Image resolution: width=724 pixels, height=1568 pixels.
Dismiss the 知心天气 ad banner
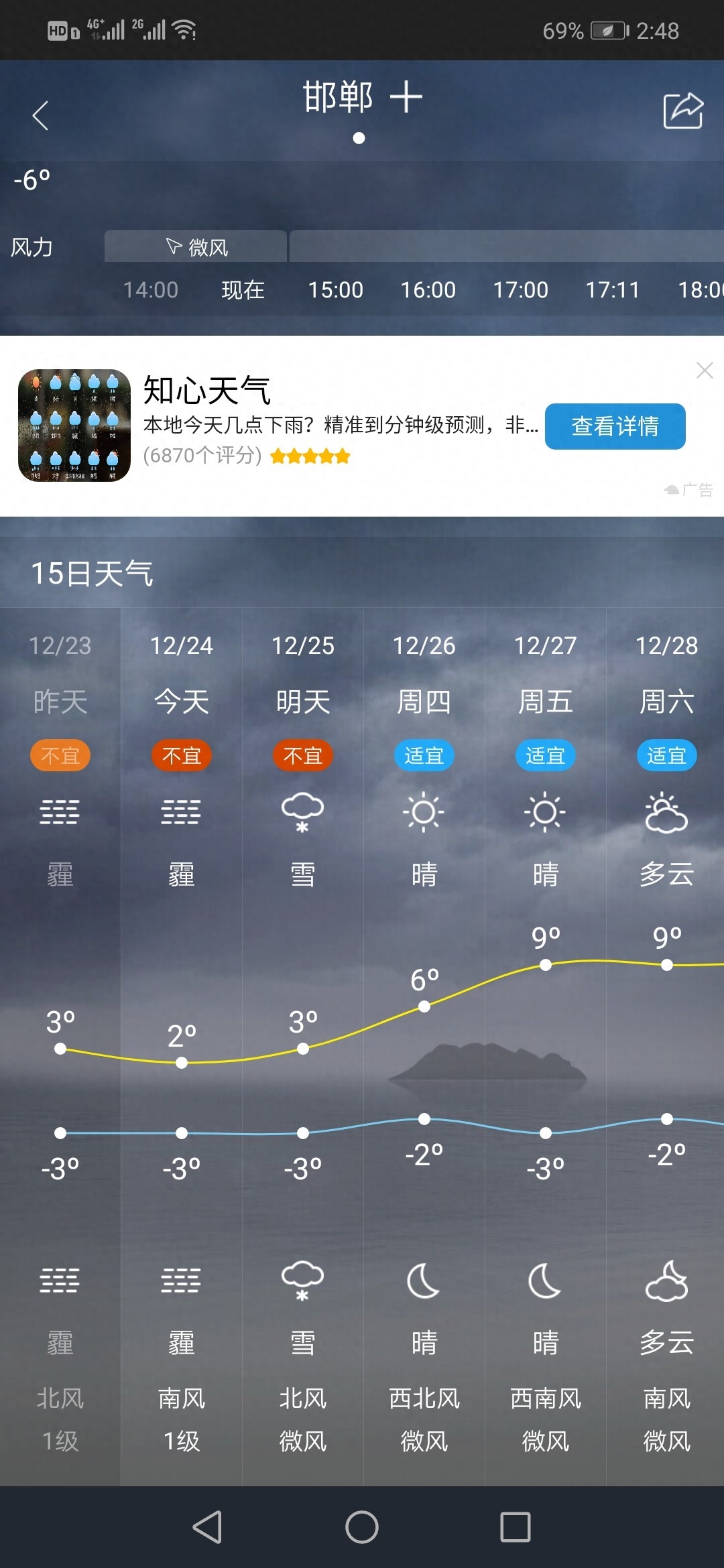tap(704, 370)
